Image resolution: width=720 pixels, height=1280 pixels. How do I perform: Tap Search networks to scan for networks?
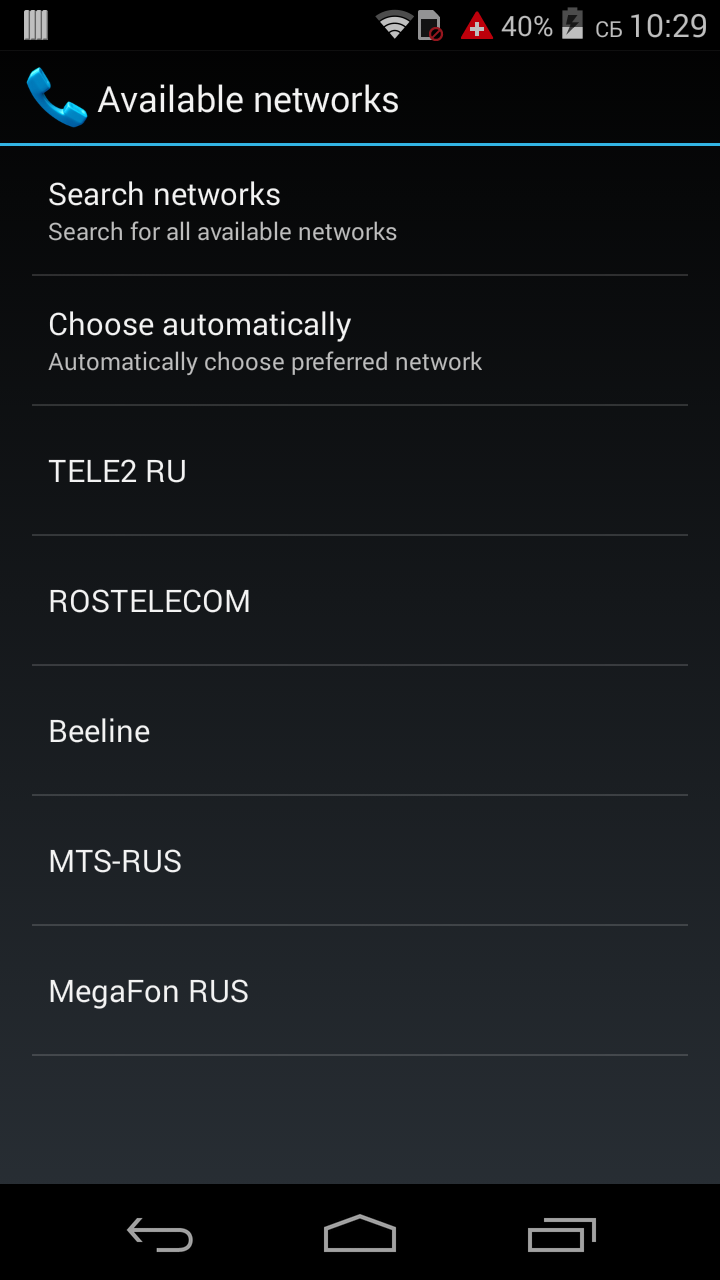point(360,211)
